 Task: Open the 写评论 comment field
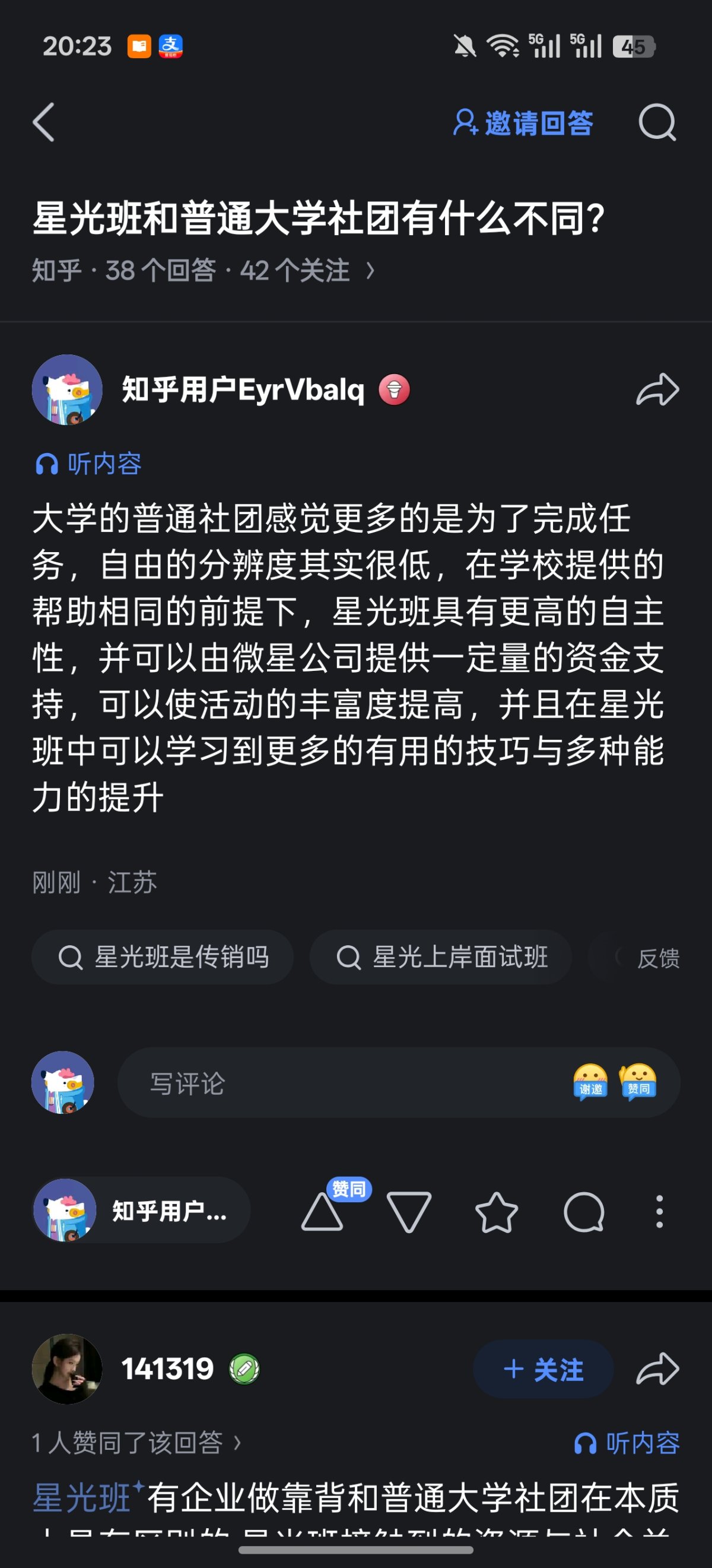pyautogui.click(x=341, y=1083)
